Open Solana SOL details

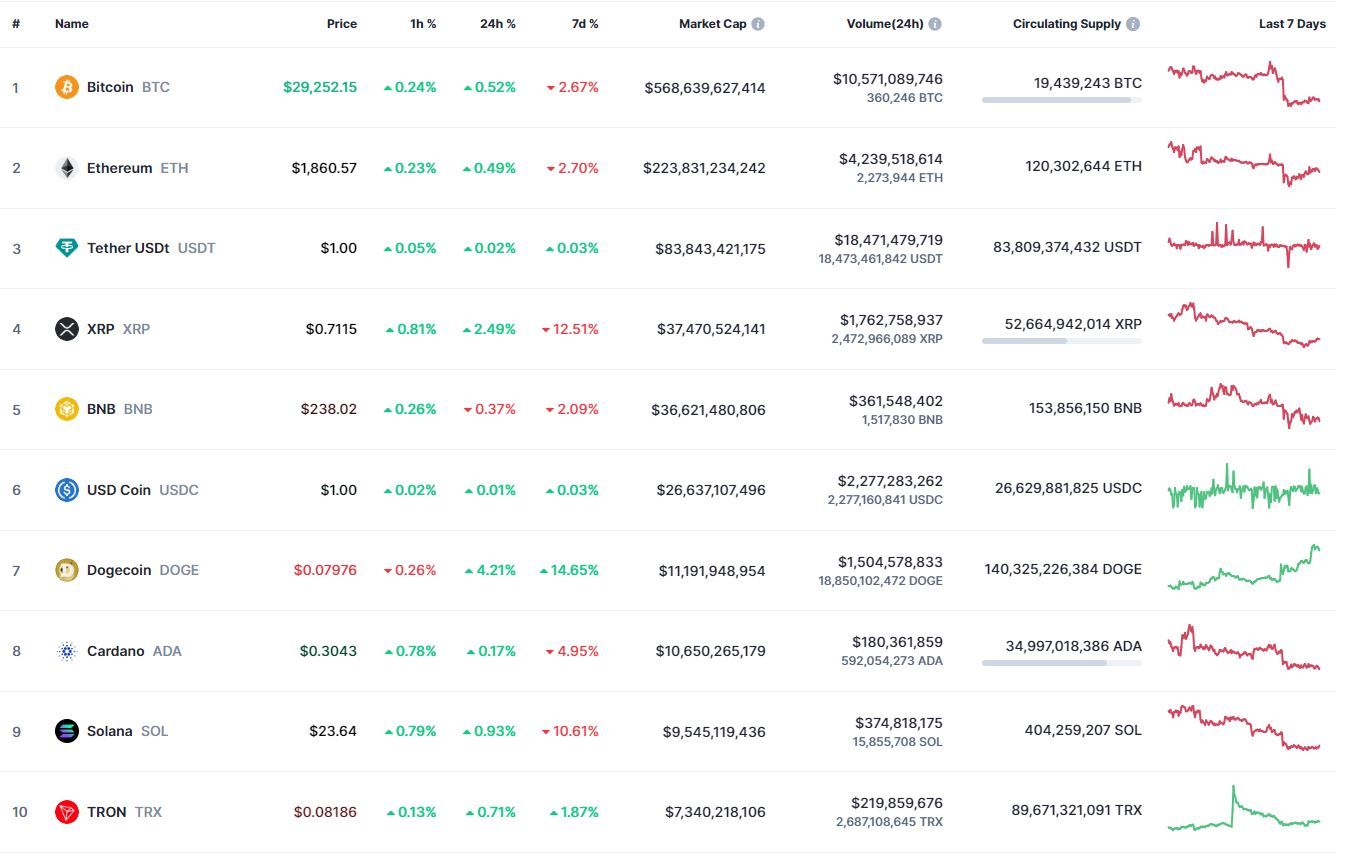pyautogui.click(x=109, y=731)
